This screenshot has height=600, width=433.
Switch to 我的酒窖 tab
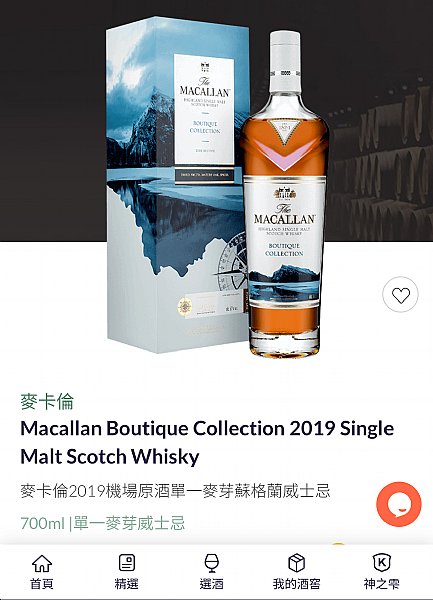[296, 572]
